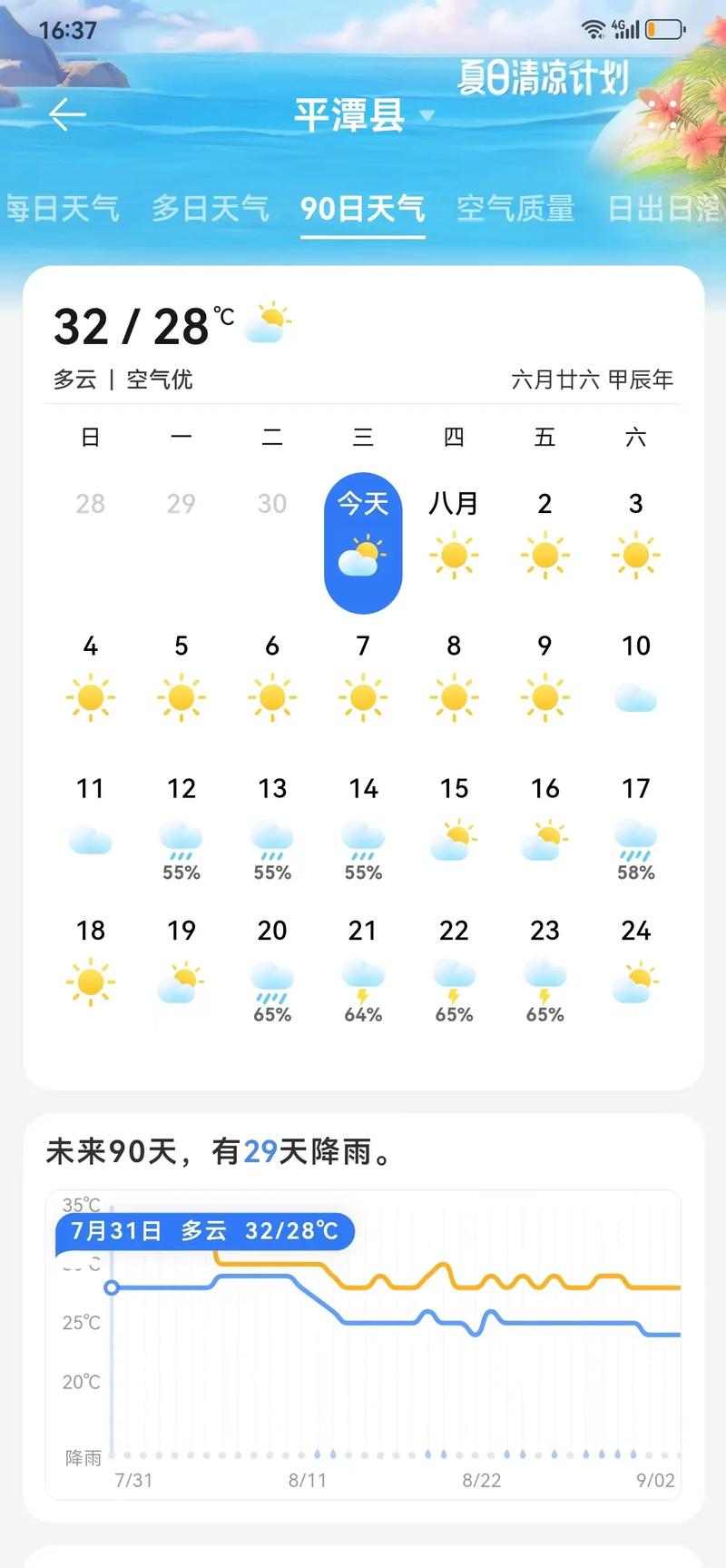
Task: Switch to the 每日天气 tab
Action: pos(60,210)
